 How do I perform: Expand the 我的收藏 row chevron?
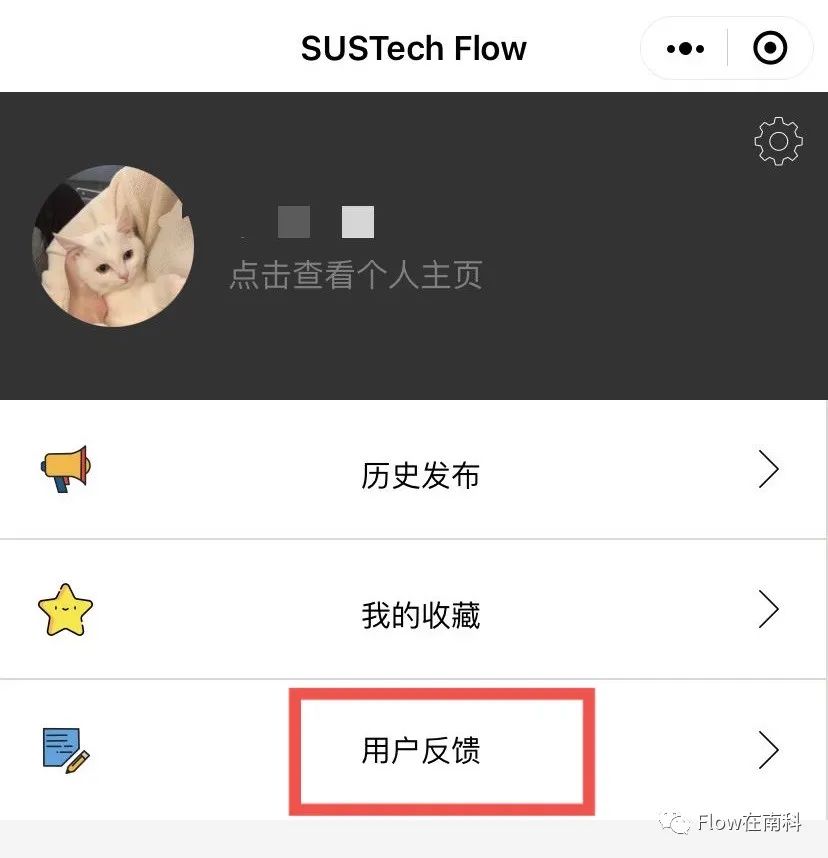tap(767, 609)
